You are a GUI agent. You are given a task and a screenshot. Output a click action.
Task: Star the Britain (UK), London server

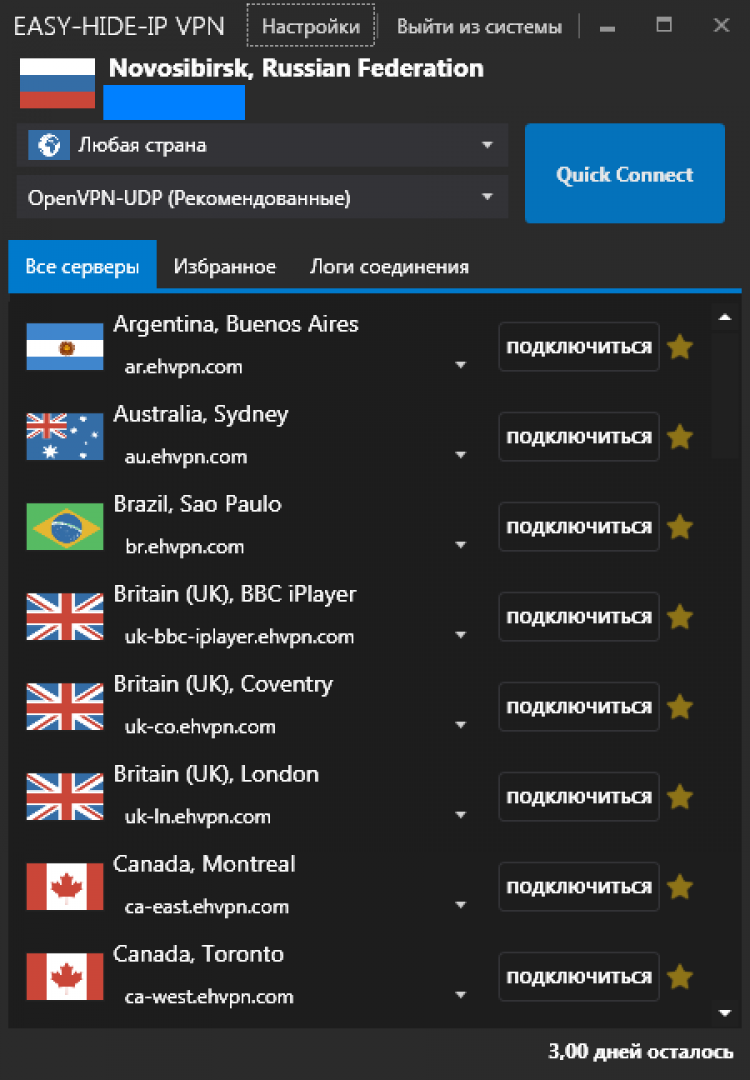(x=680, y=797)
